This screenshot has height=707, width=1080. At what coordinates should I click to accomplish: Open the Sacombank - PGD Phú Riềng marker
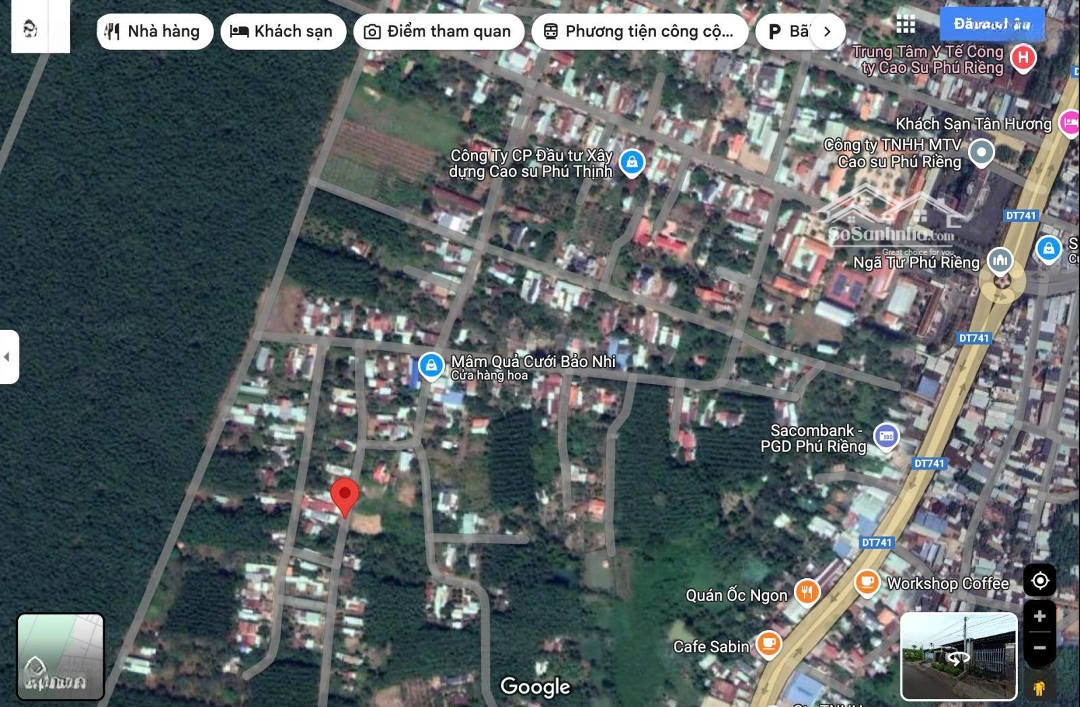point(885,436)
